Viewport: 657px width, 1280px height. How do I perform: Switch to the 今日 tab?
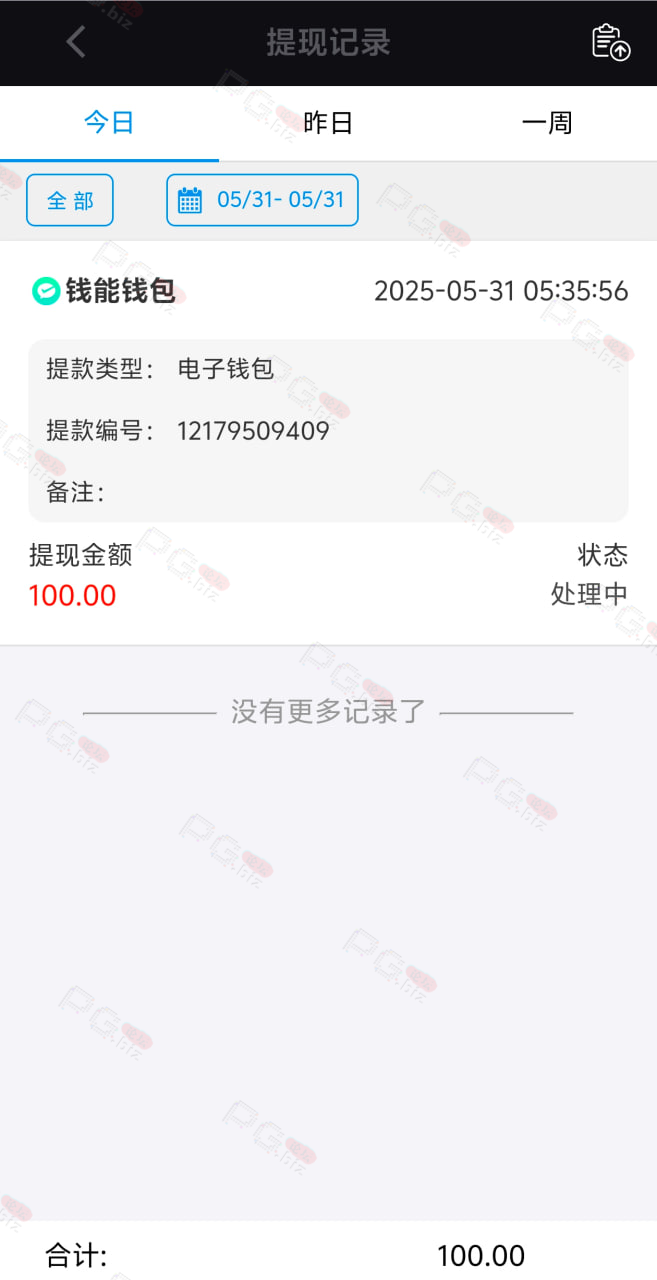coord(109,123)
